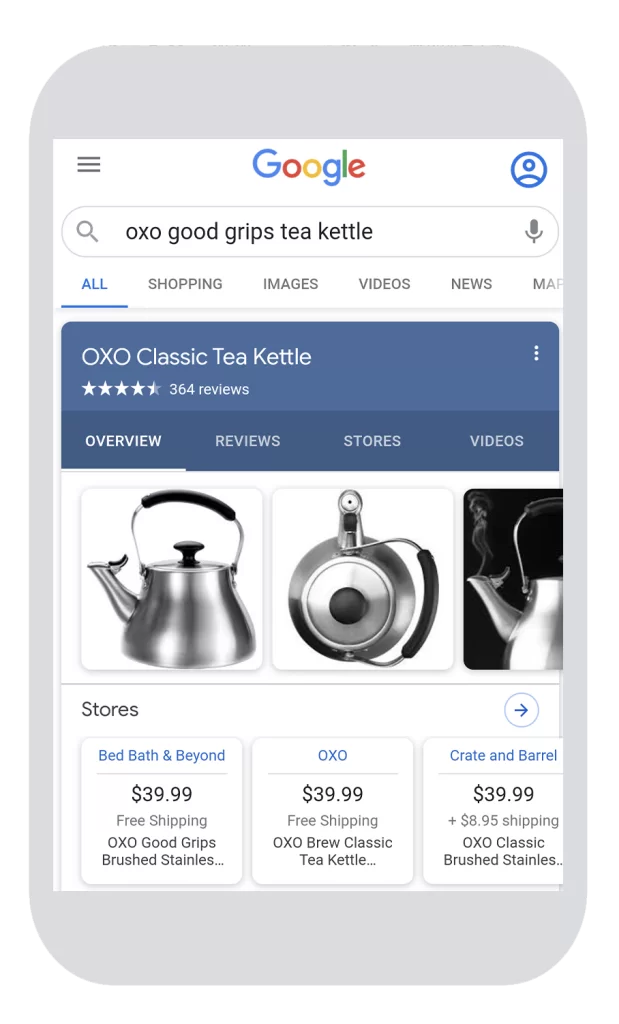
Task: Open the hamburger menu
Action: pos(89,165)
